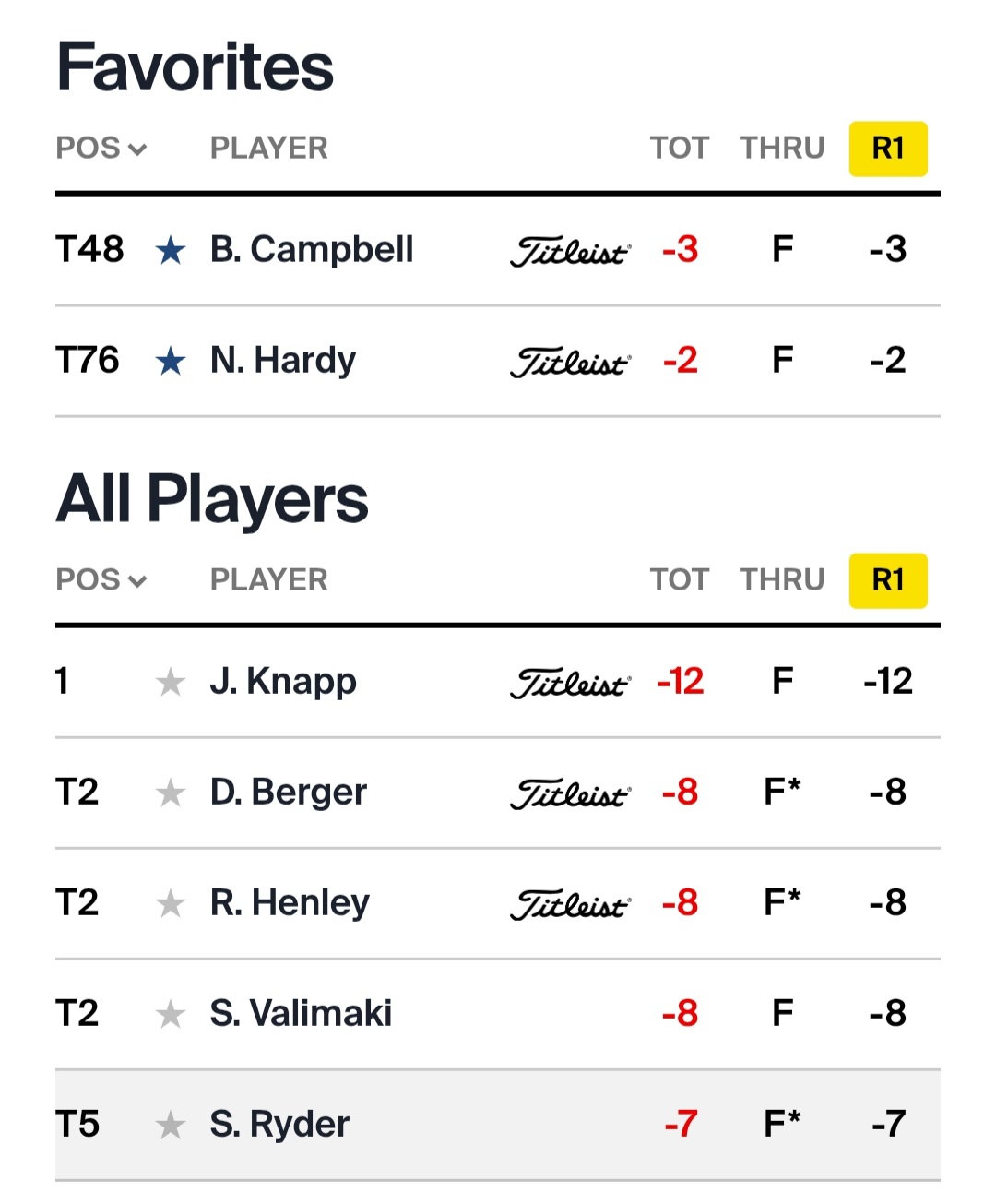Tap the star next to S. Ryder

click(x=171, y=1126)
